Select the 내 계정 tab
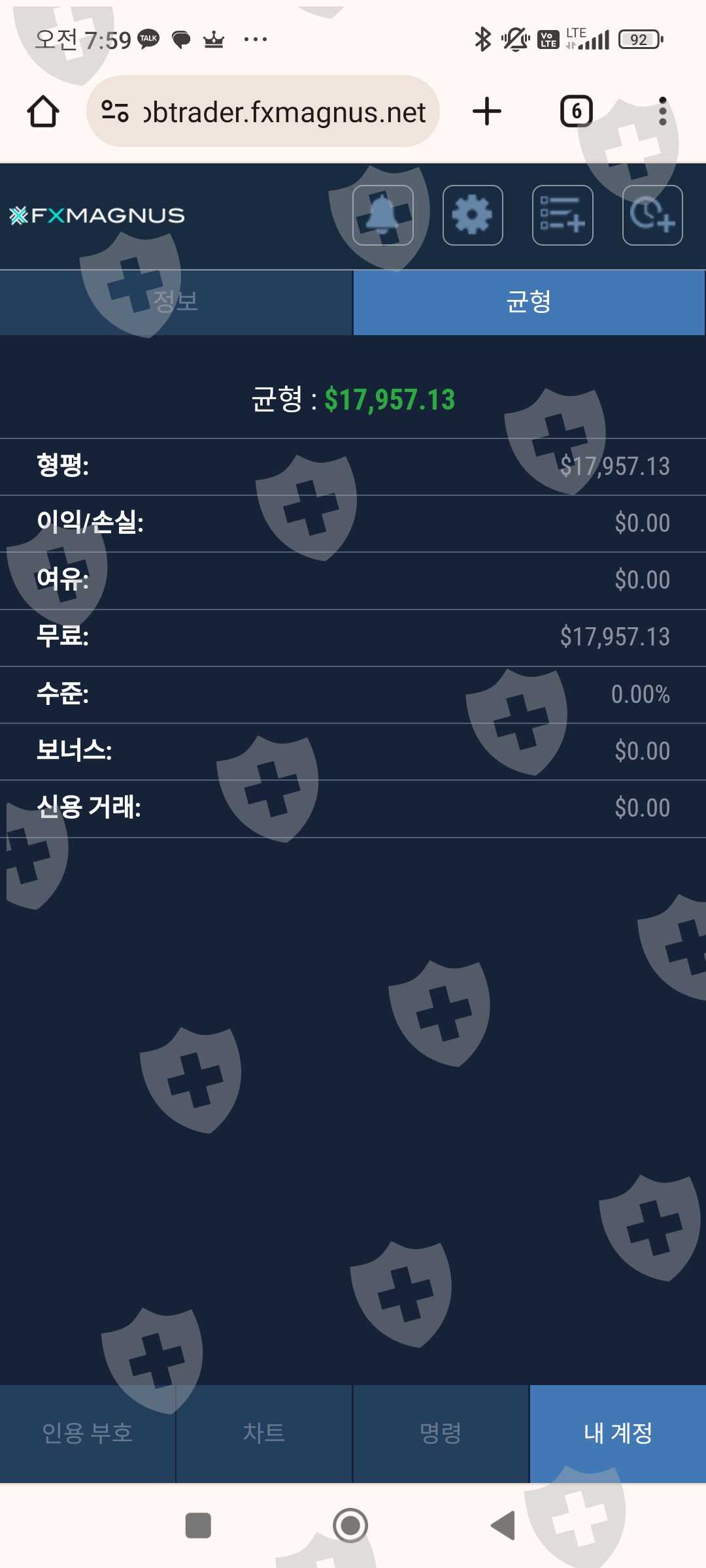Screen dimensions: 706x1568 tap(618, 1433)
